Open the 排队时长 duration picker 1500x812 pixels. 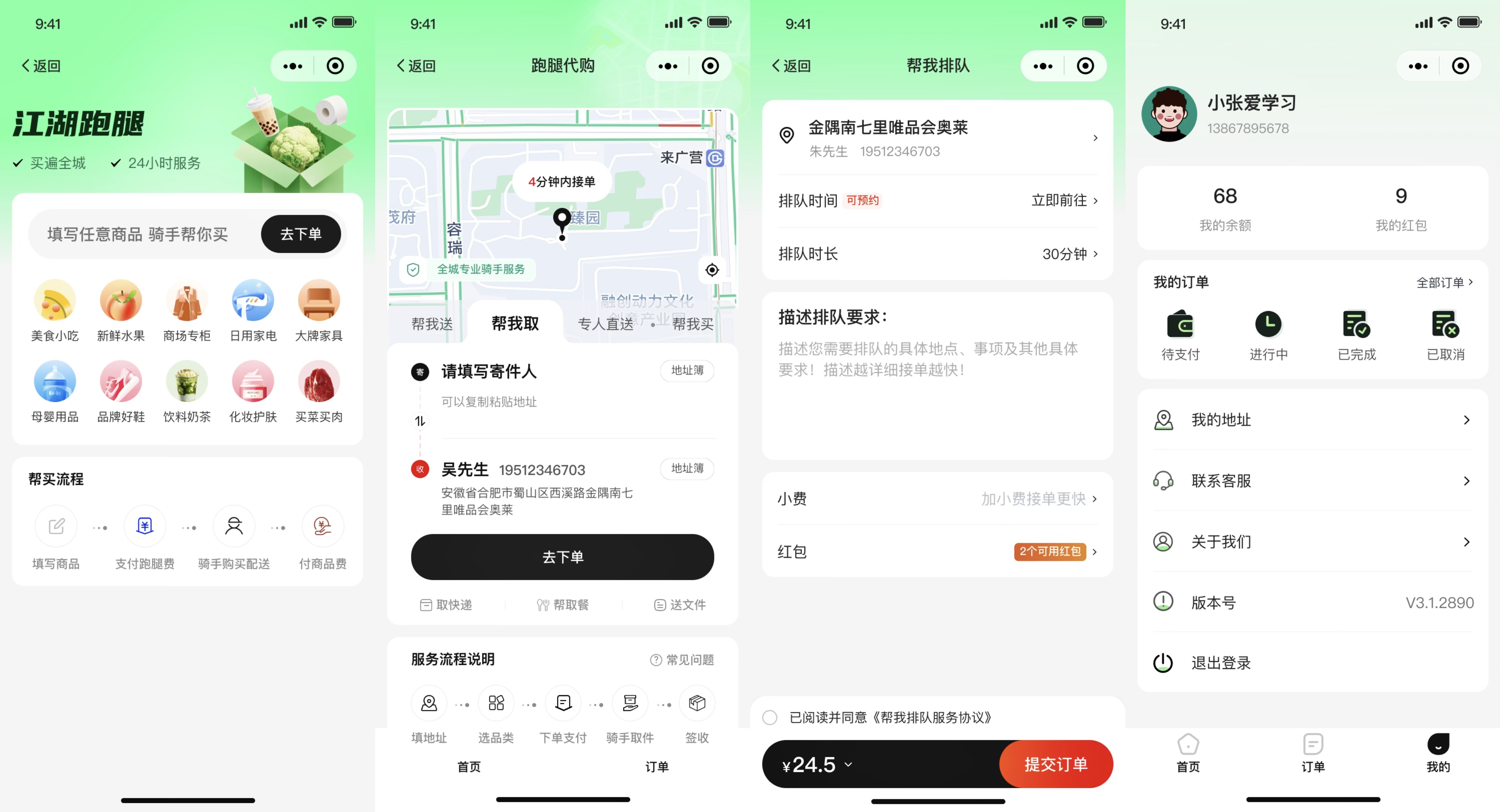(937, 254)
